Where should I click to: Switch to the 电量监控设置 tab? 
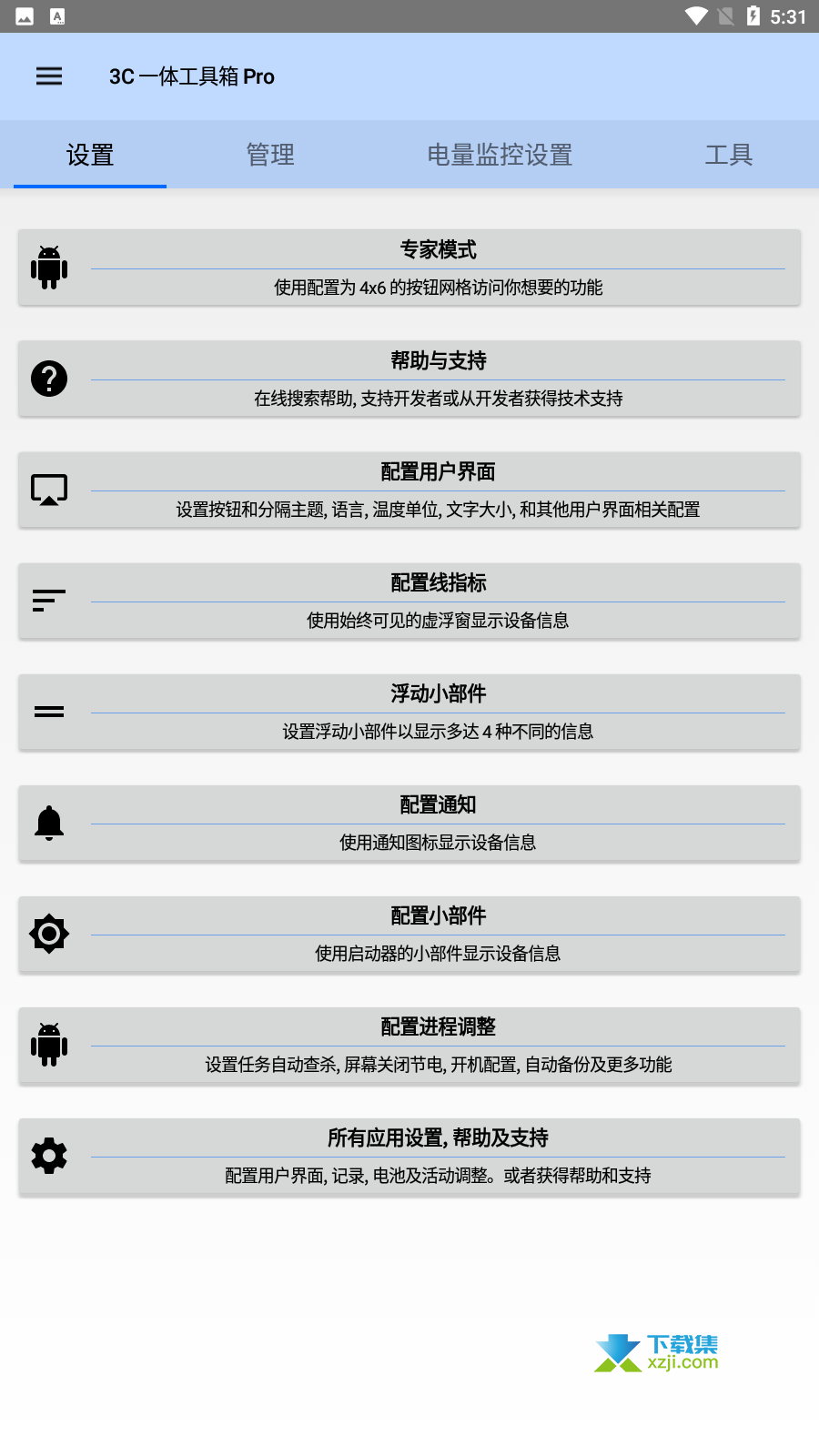pos(500,155)
